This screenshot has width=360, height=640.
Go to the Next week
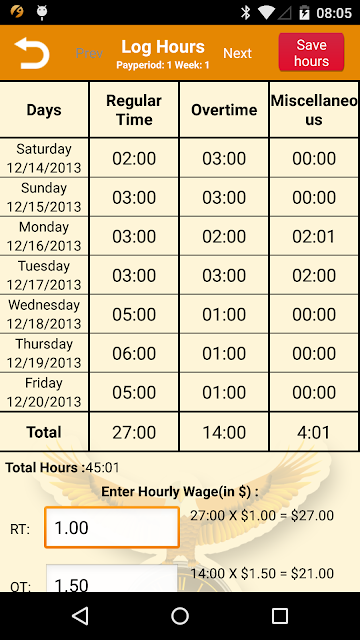pos(237,53)
